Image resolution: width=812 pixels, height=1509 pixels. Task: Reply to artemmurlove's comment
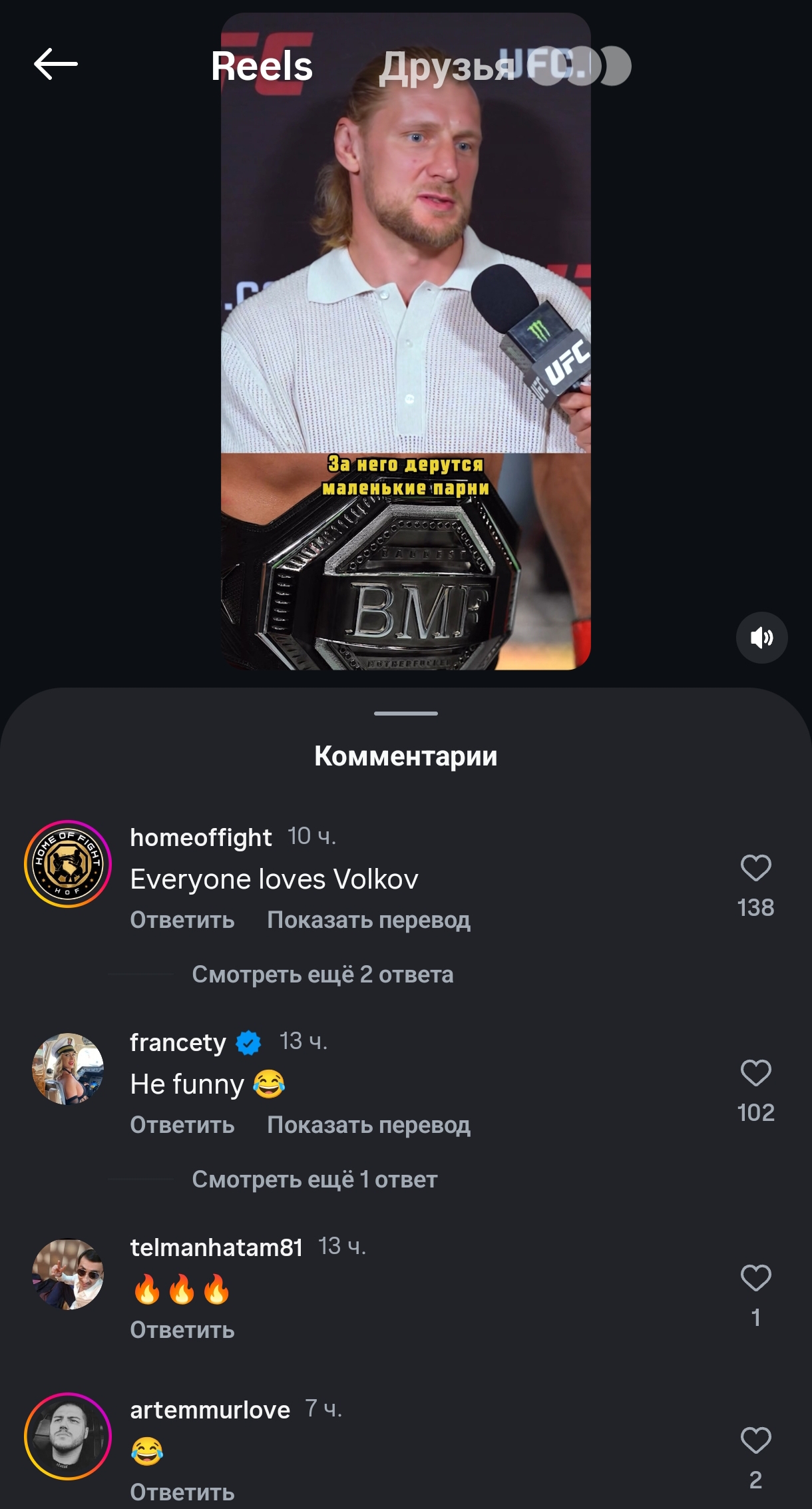pos(182,1492)
